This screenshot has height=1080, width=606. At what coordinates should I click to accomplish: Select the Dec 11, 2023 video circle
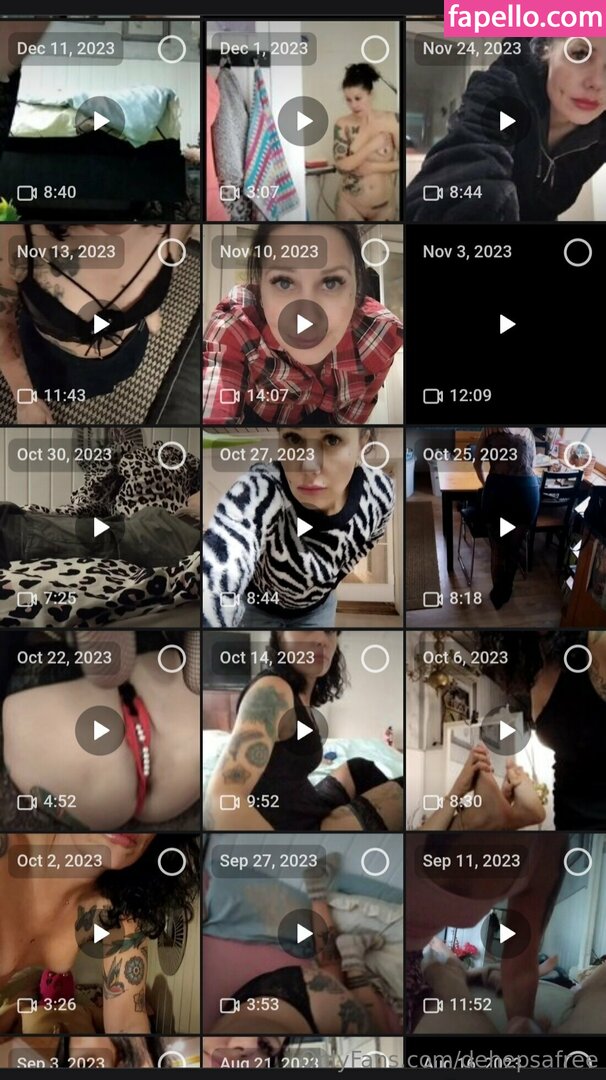(x=172, y=49)
